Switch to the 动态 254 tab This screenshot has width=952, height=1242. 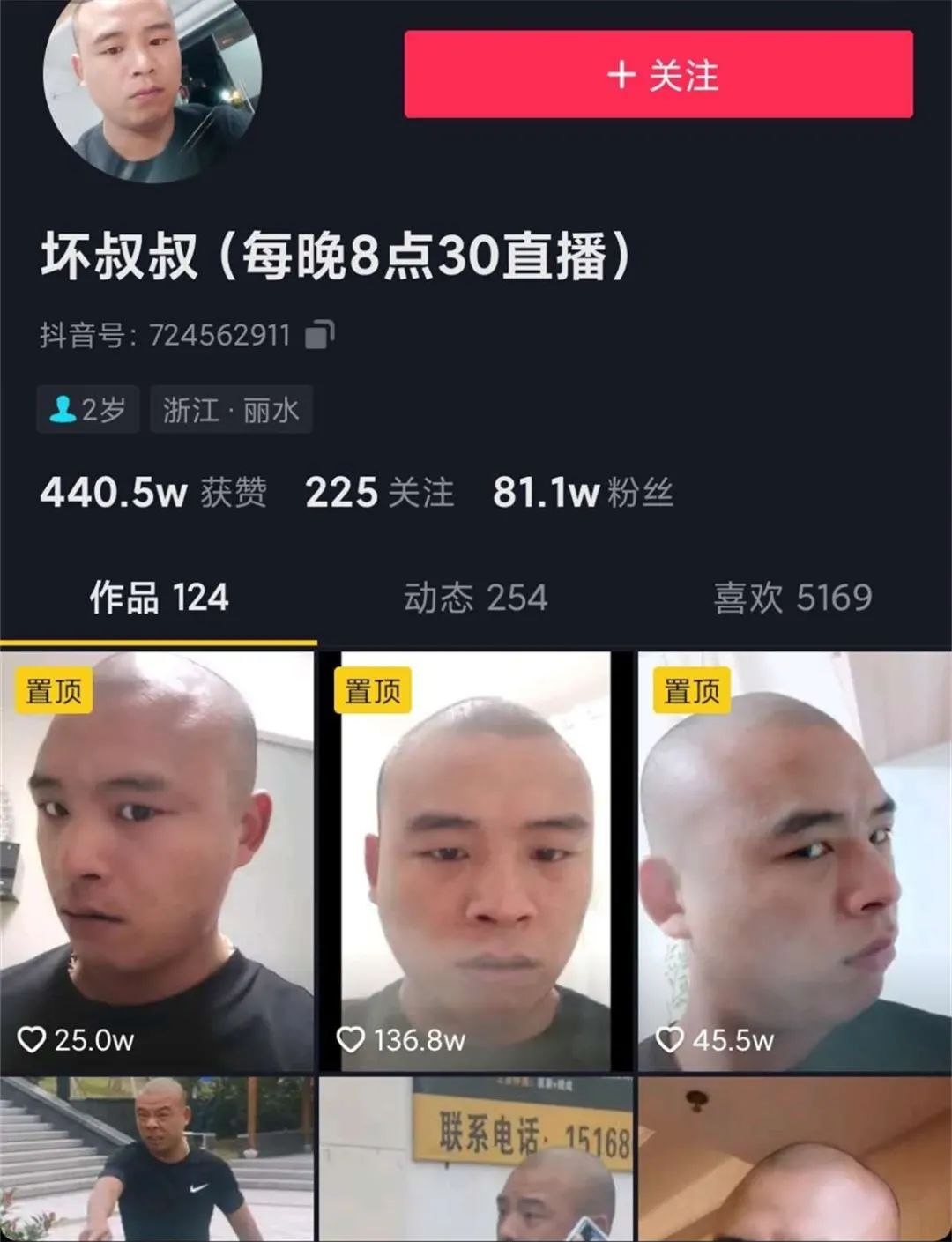(476, 596)
